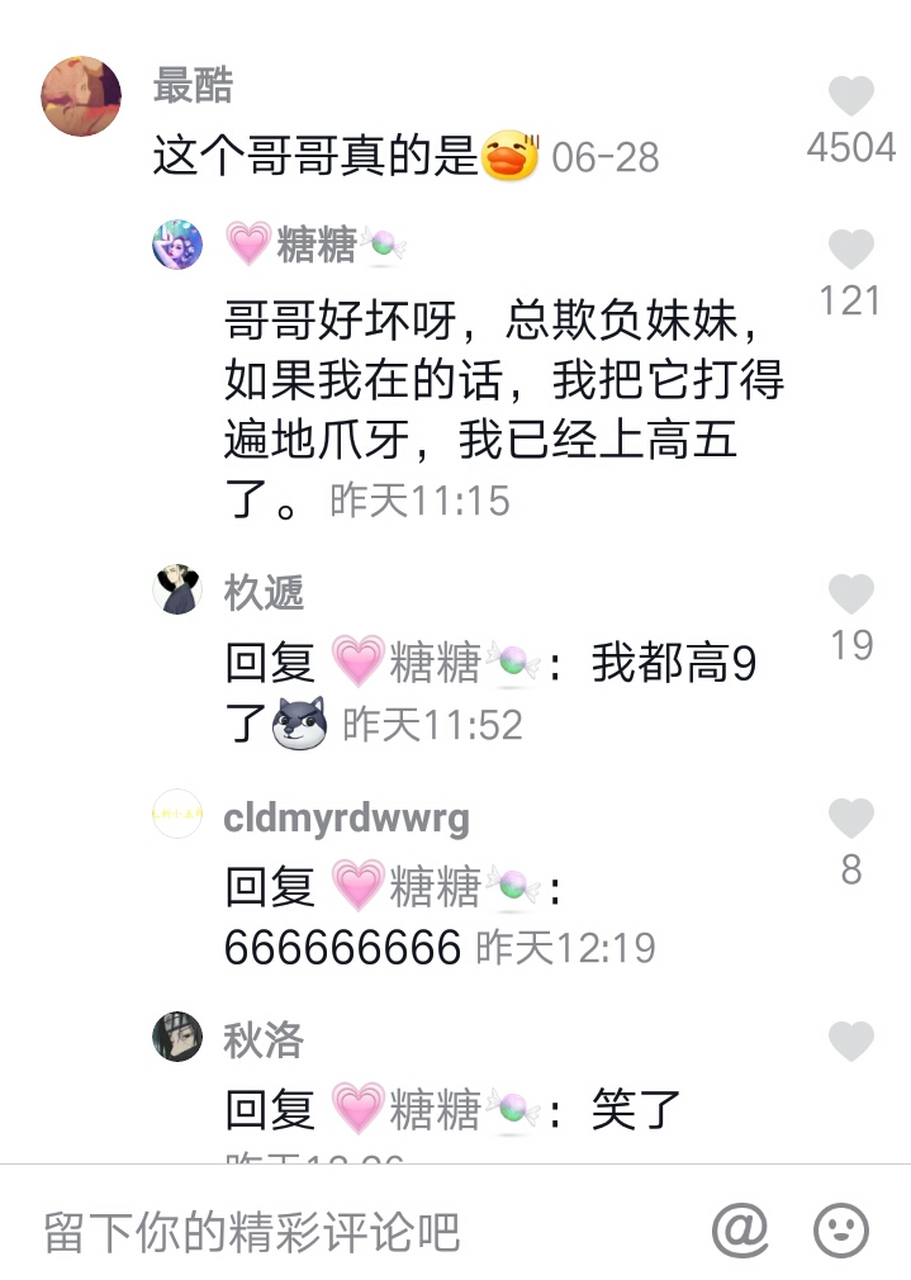Open 最酷's profile avatar
This screenshot has height=1280, width=911.
click(x=79, y=95)
